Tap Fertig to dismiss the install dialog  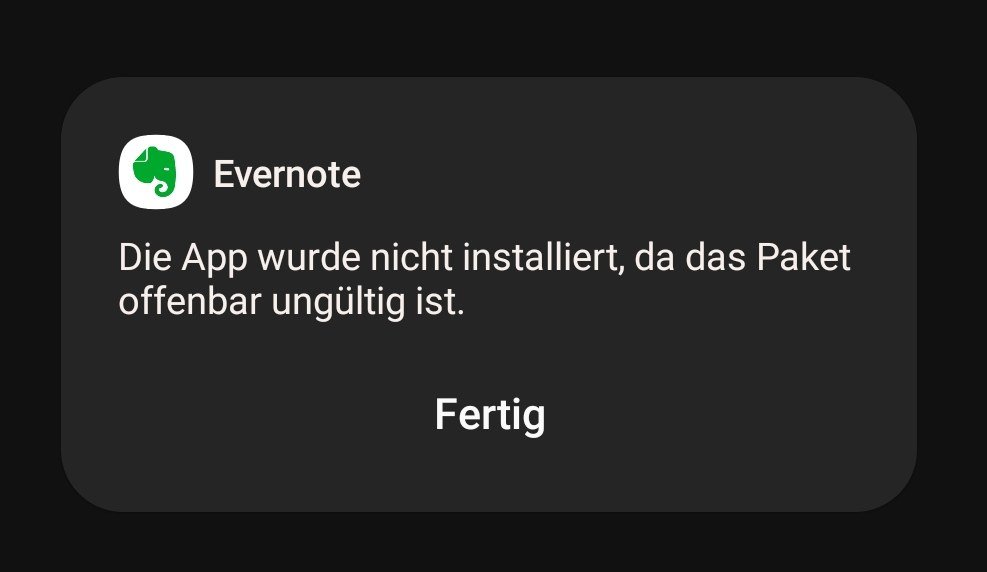point(489,414)
